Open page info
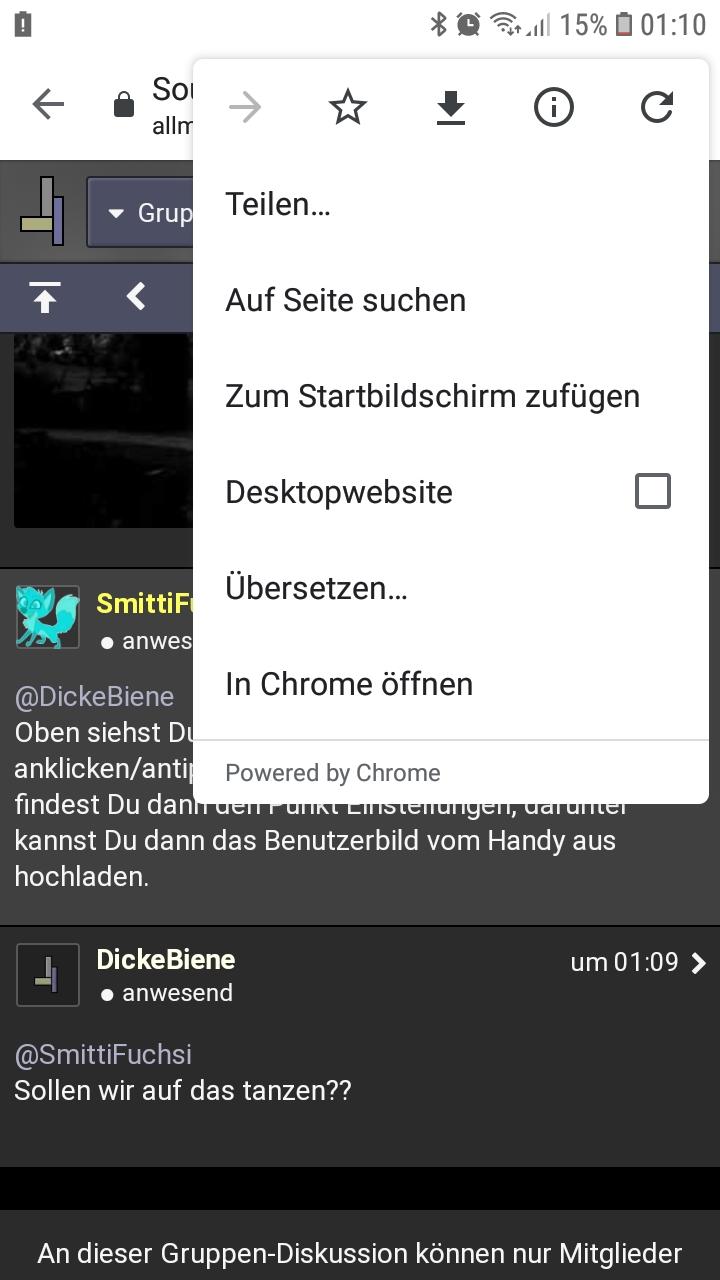This screenshot has width=720, height=1280. point(554,107)
